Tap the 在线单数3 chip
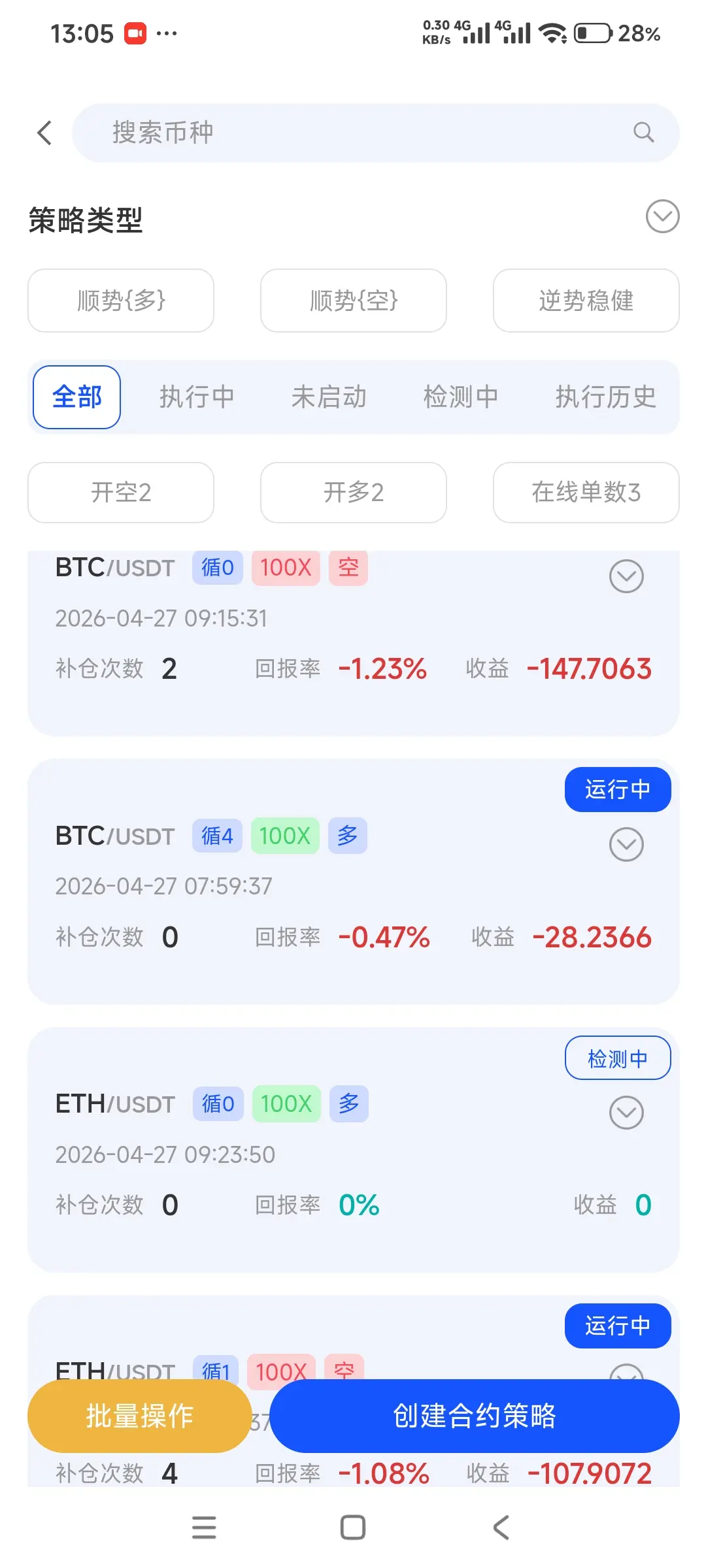Image resolution: width=706 pixels, height=1568 pixels. (586, 493)
